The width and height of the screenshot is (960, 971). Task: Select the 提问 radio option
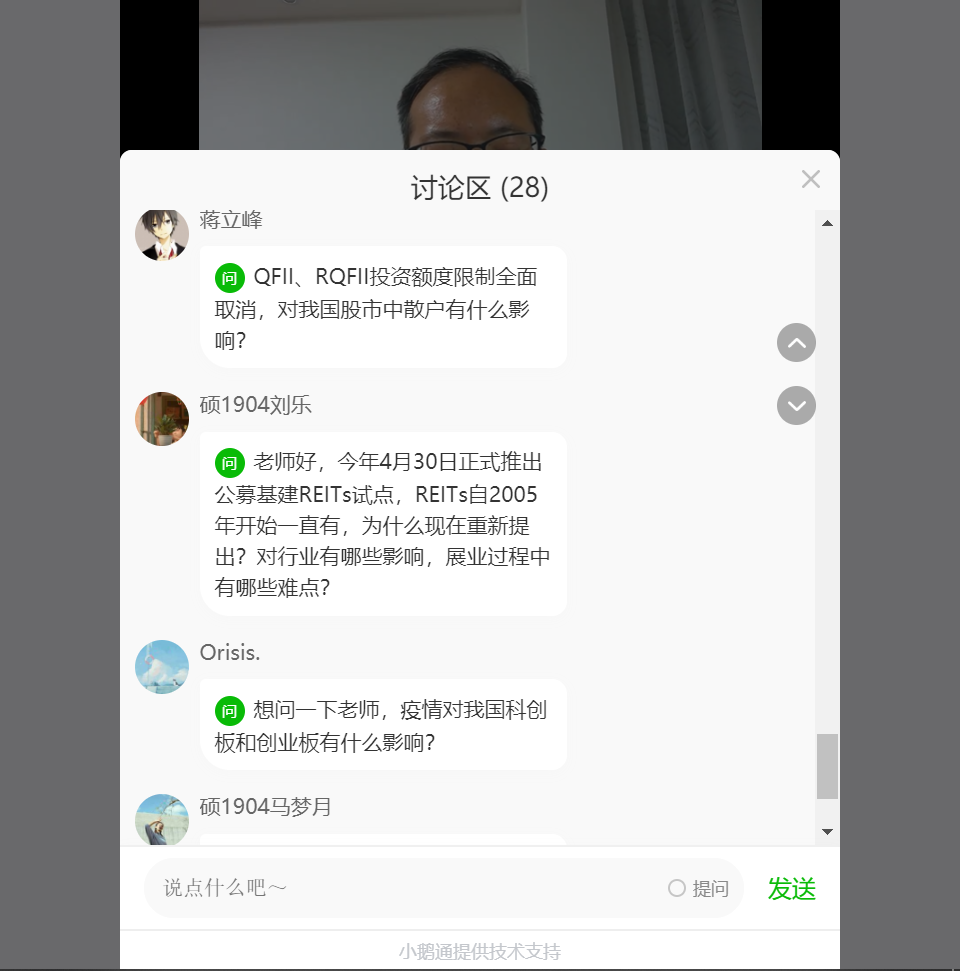pyautogui.click(x=677, y=888)
